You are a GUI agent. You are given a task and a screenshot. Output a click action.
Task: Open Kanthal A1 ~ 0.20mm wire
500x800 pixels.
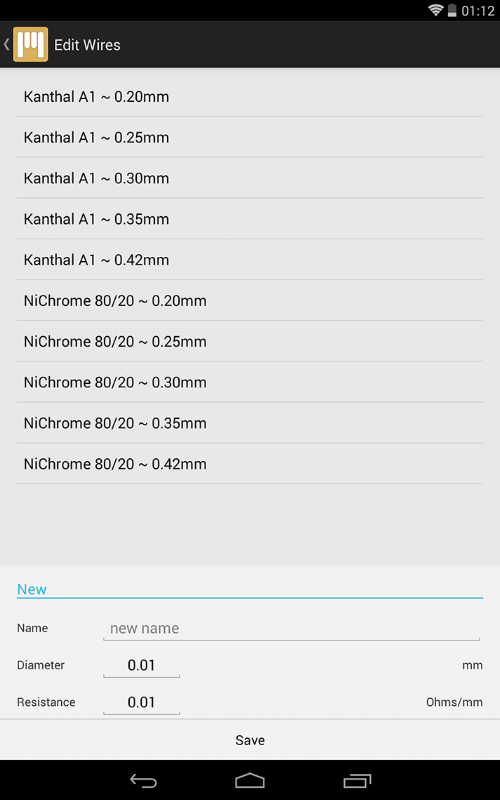250,96
